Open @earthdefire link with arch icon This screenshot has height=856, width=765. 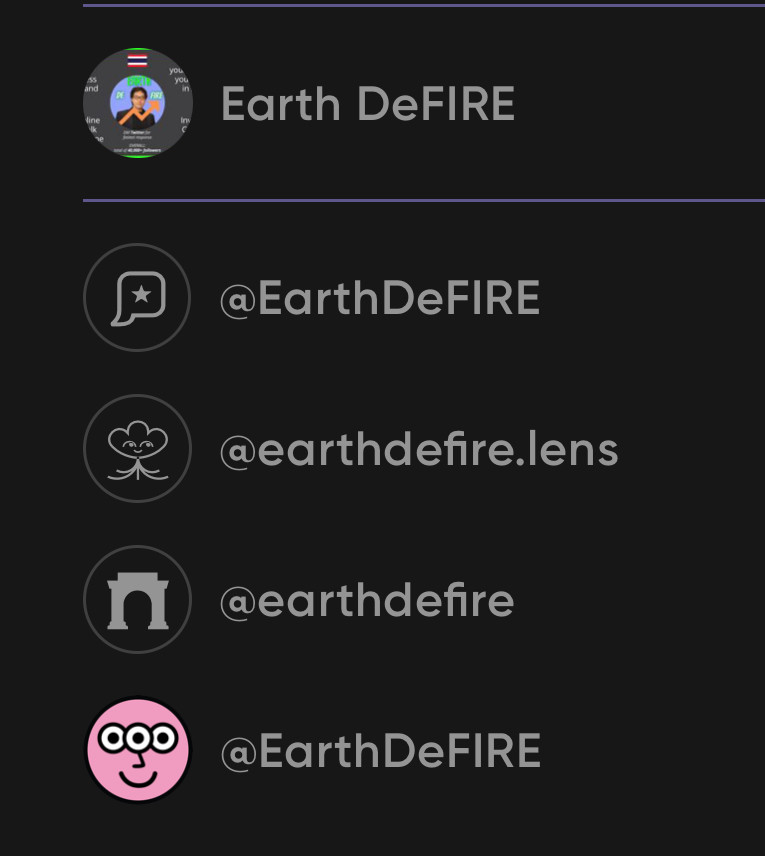[x=366, y=600]
